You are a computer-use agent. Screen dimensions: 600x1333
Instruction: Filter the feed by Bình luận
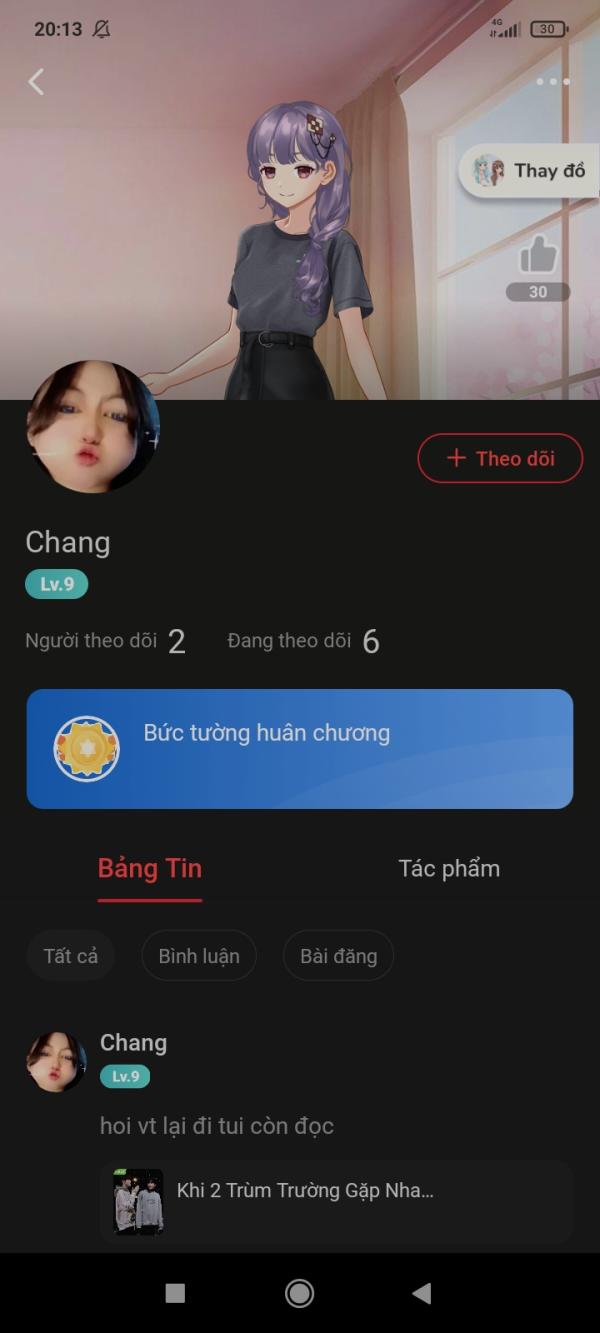pos(199,956)
